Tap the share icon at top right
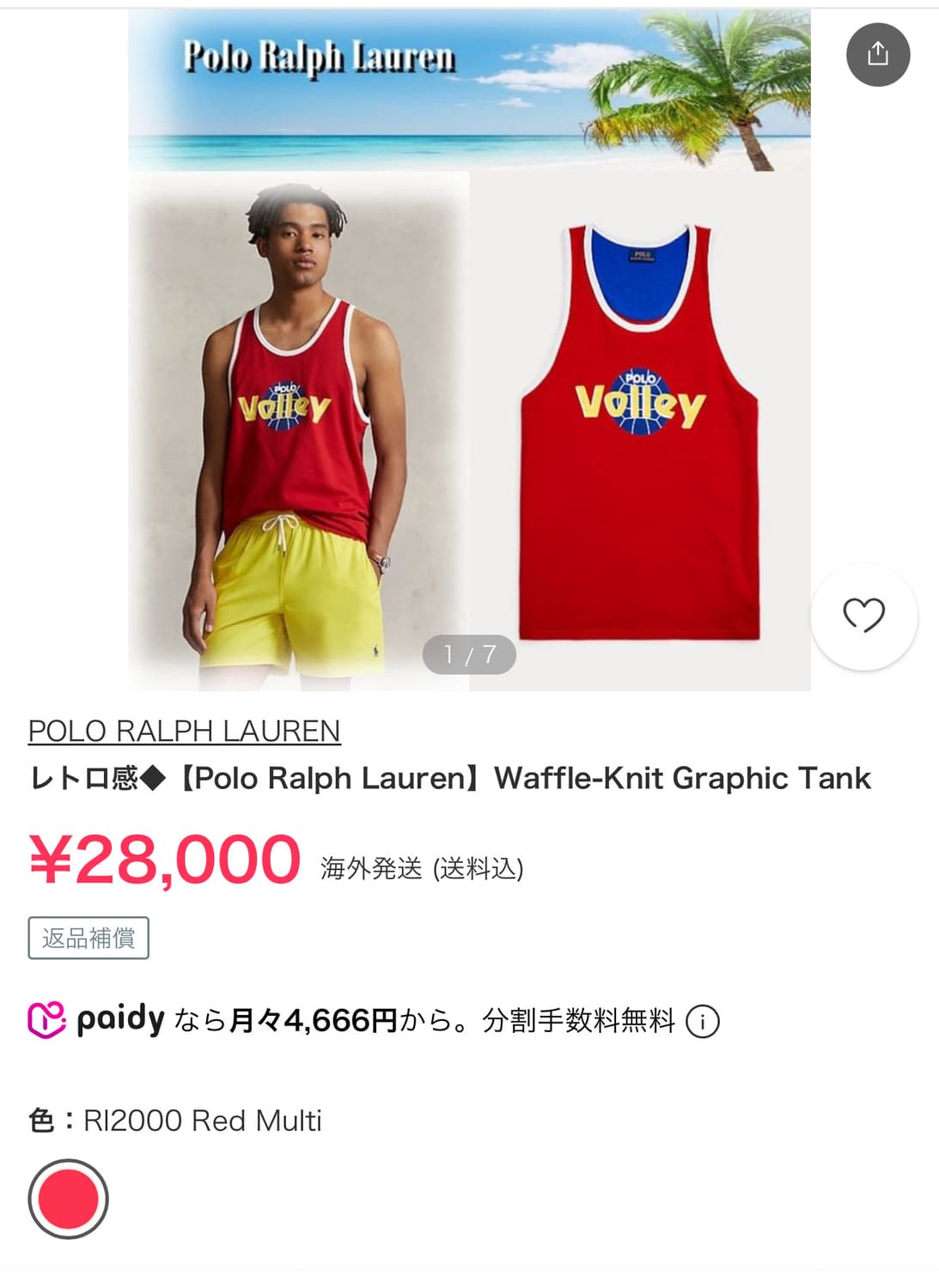Viewport: 939px width, 1288px height. point(878,54)
